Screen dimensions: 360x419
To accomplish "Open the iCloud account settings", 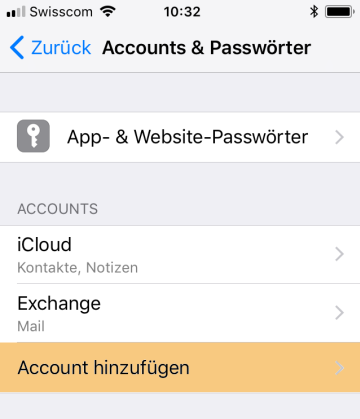I will point(180,254).
